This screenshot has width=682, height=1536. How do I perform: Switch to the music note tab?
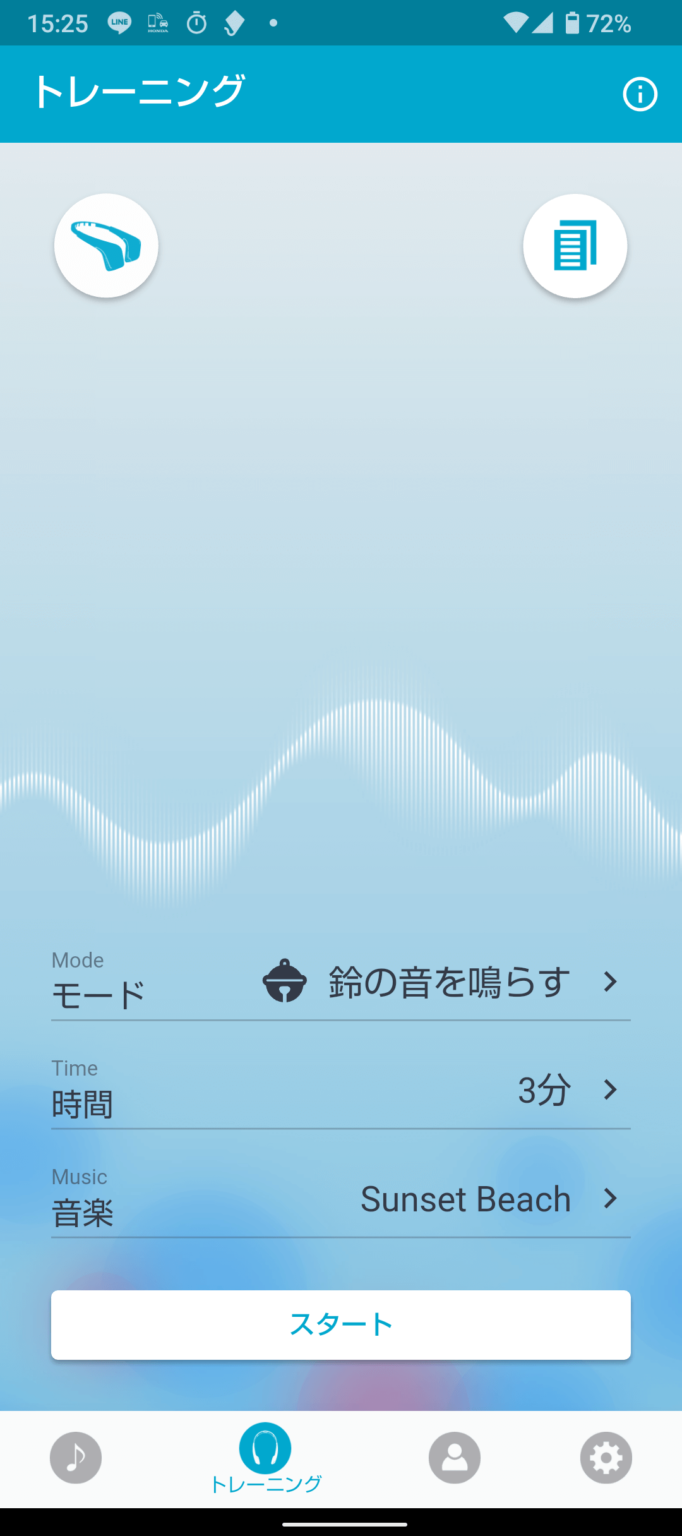click(76, 1457)
